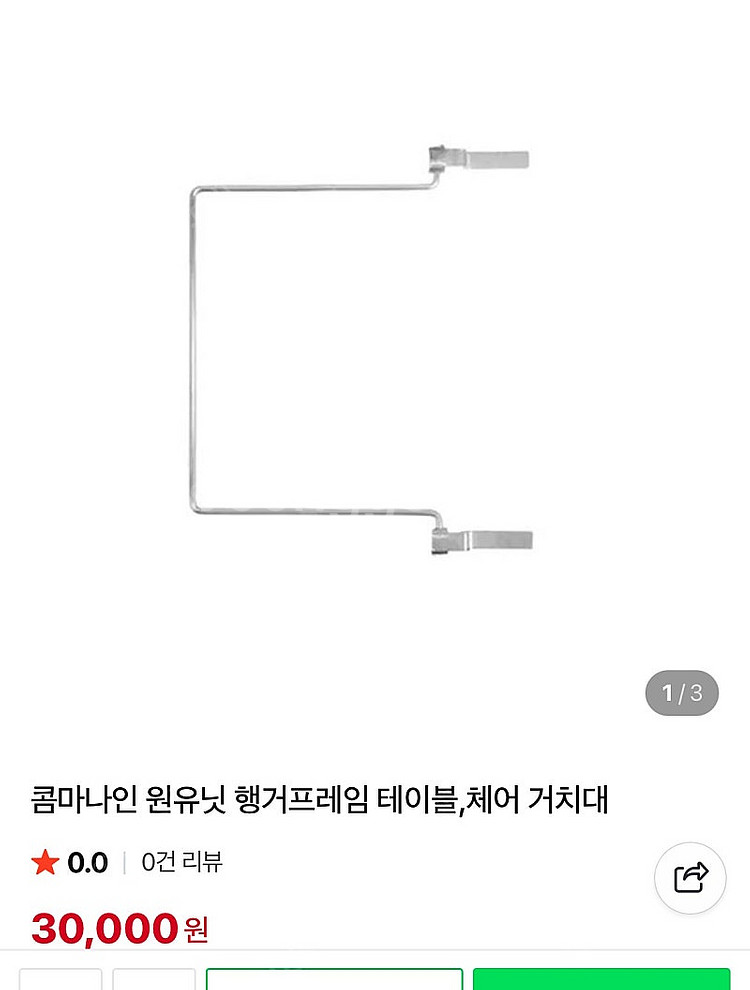
Task: Share this product via the share icon
Action: click(x=690, y=878)
